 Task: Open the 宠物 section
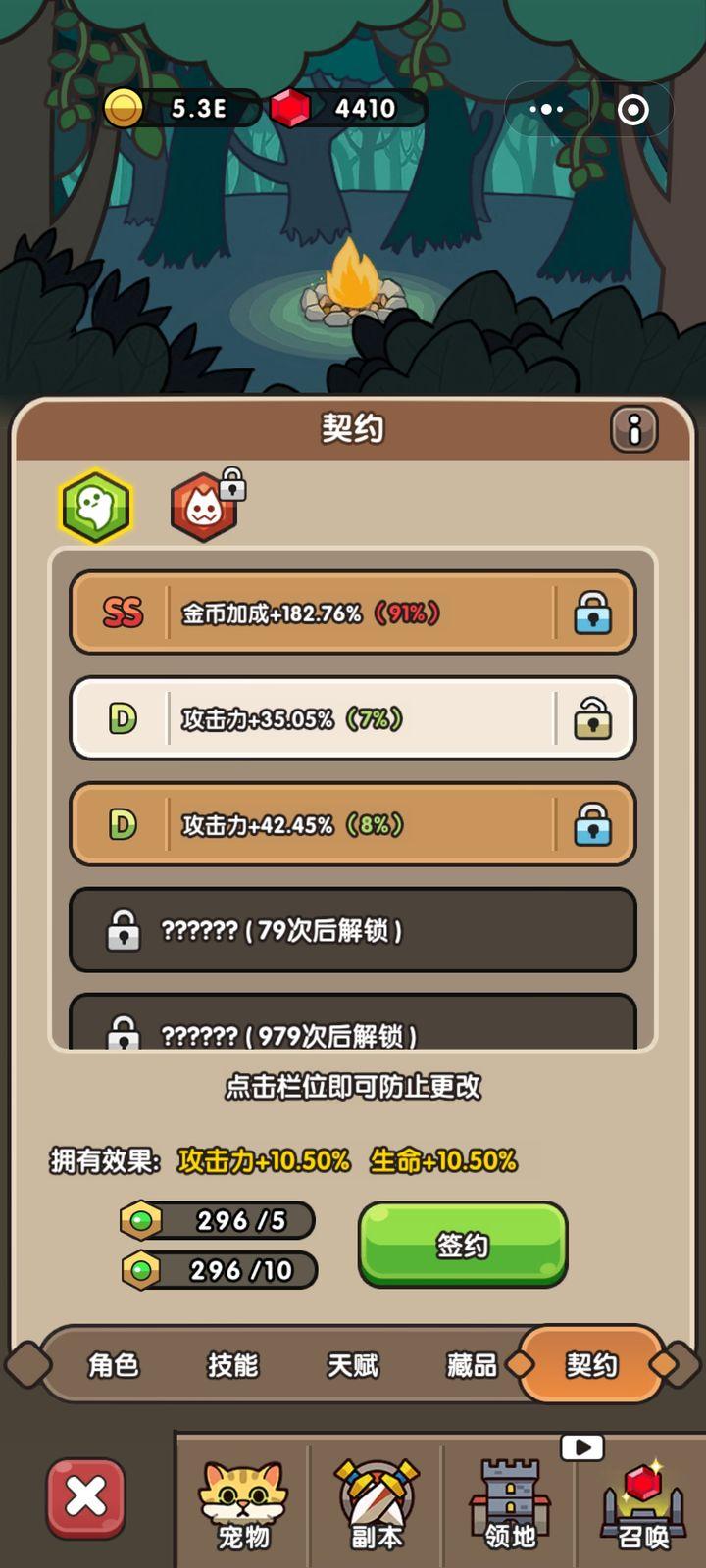point(243,1505)
